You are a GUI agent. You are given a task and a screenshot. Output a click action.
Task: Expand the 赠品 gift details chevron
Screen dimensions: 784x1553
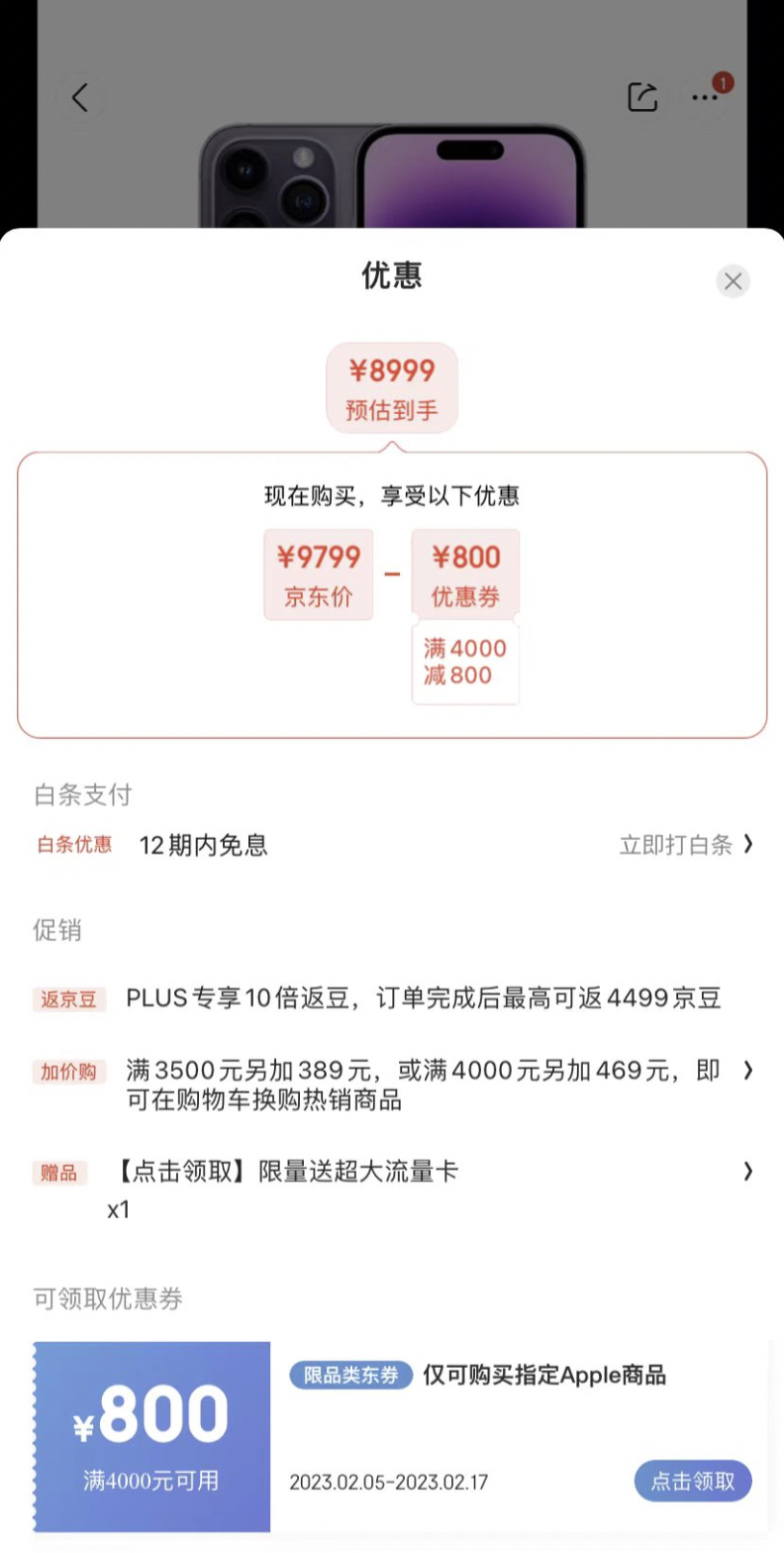(748, 1172)
